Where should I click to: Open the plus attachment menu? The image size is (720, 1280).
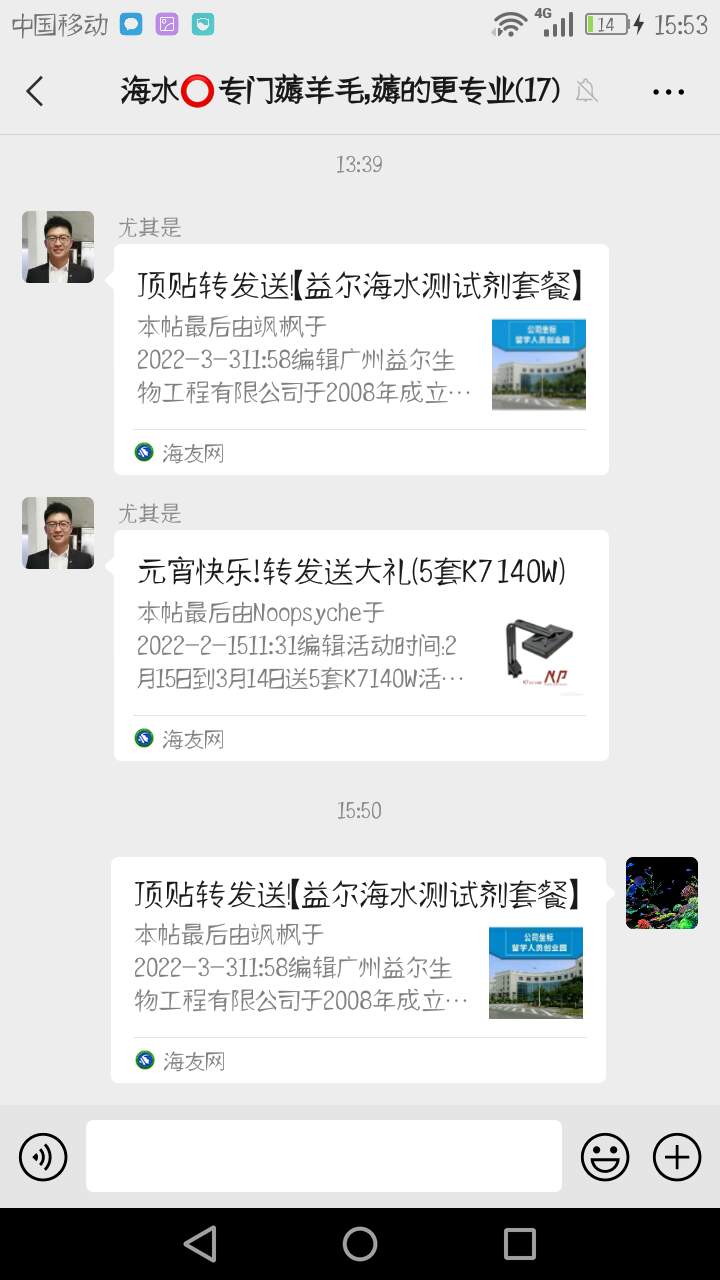coord(677,1157)
